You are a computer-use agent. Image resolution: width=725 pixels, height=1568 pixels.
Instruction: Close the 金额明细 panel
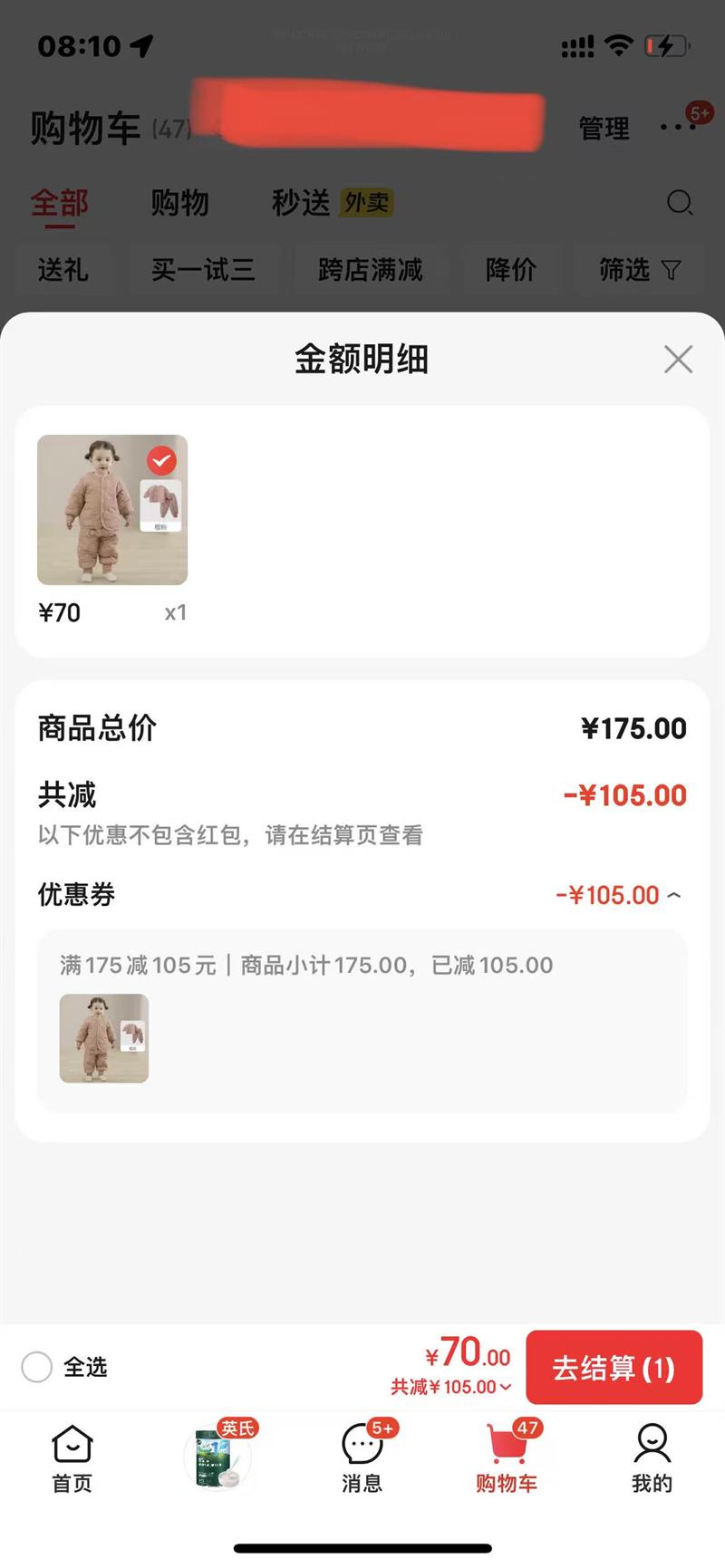point(678,360)
